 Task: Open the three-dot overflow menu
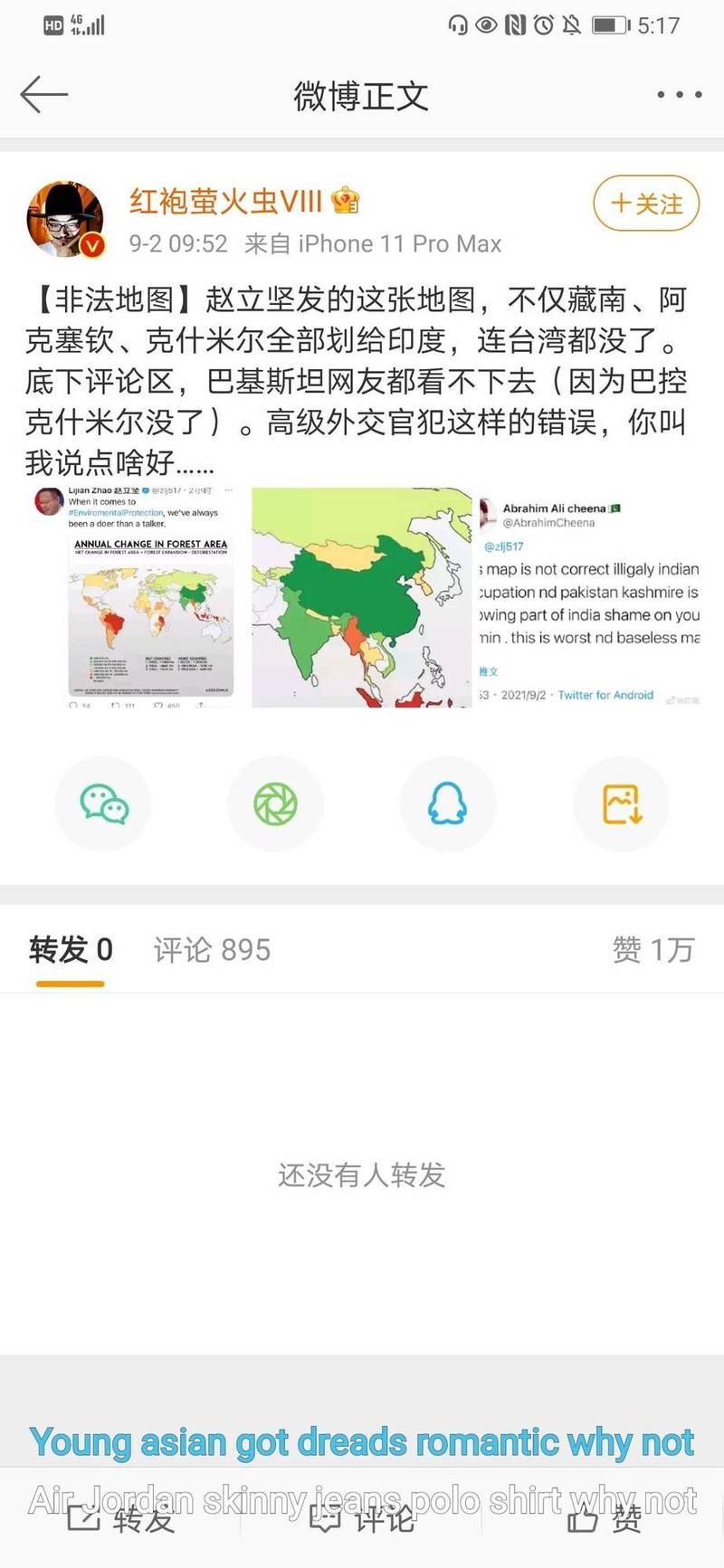pyautogui.click(x=679, y=94)
